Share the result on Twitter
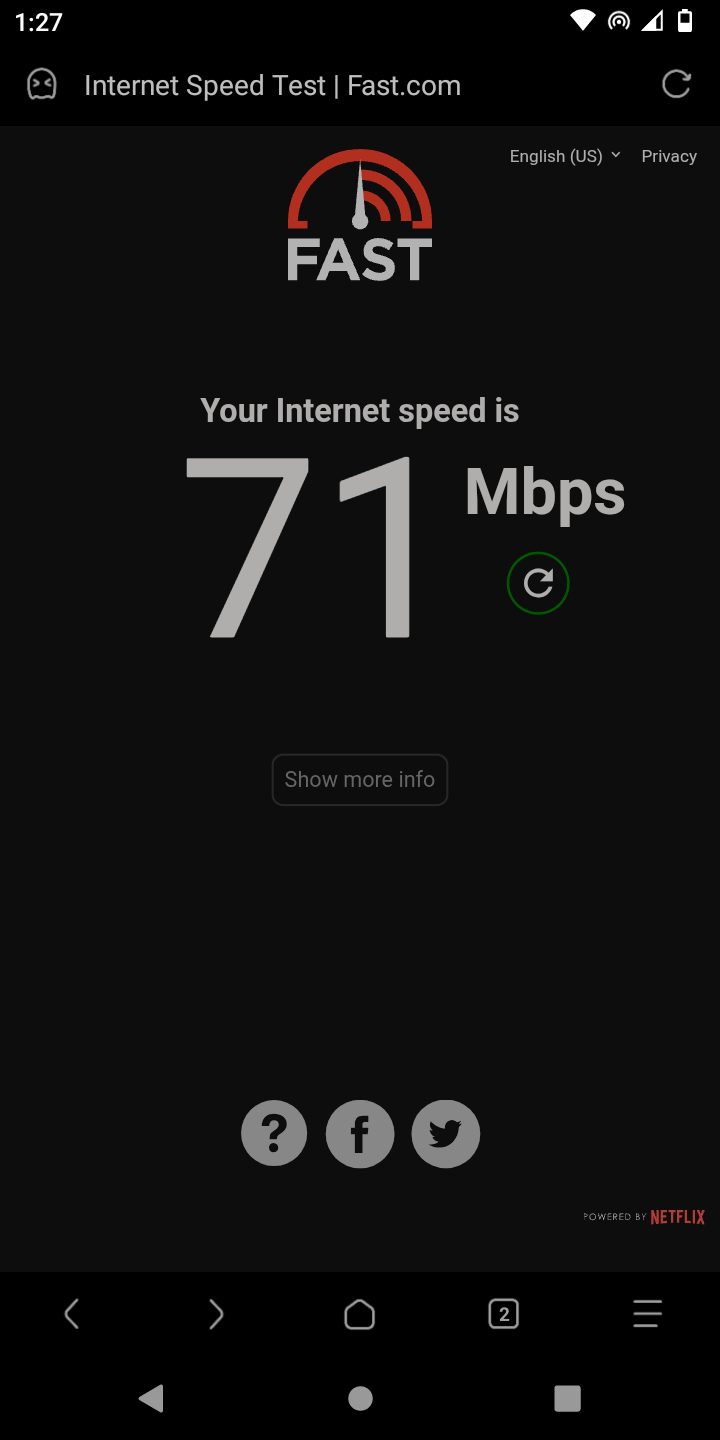This screenshot has width=720, height=1440. pyautogui.click(x=446, y=1134)
